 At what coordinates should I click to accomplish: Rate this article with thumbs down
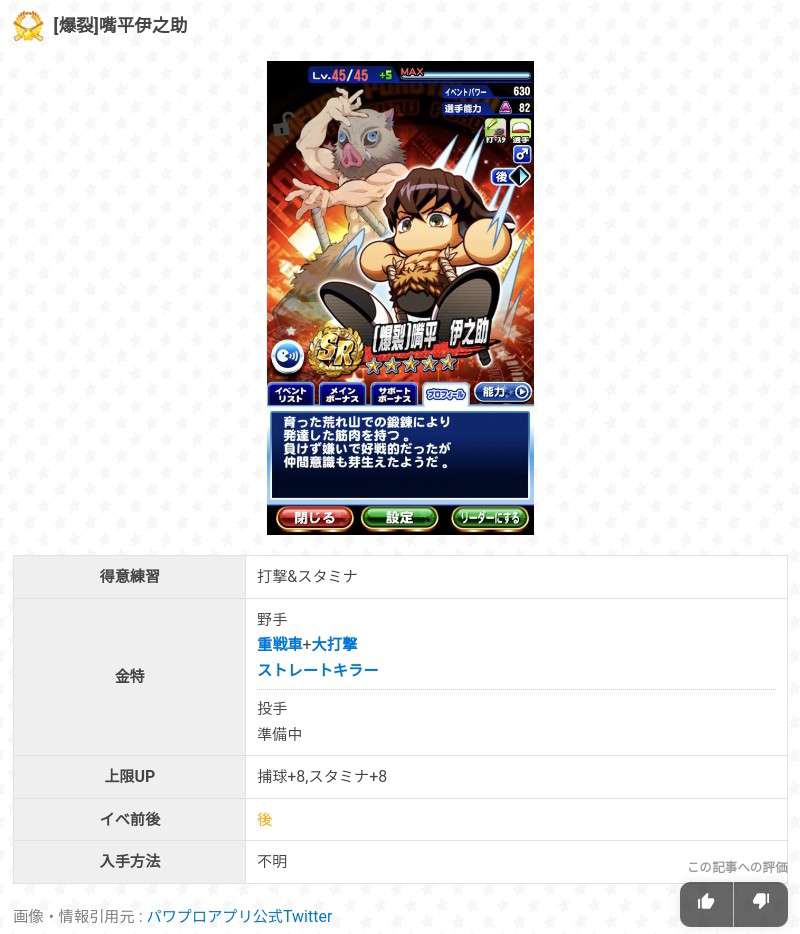click(x=761, y=902)
